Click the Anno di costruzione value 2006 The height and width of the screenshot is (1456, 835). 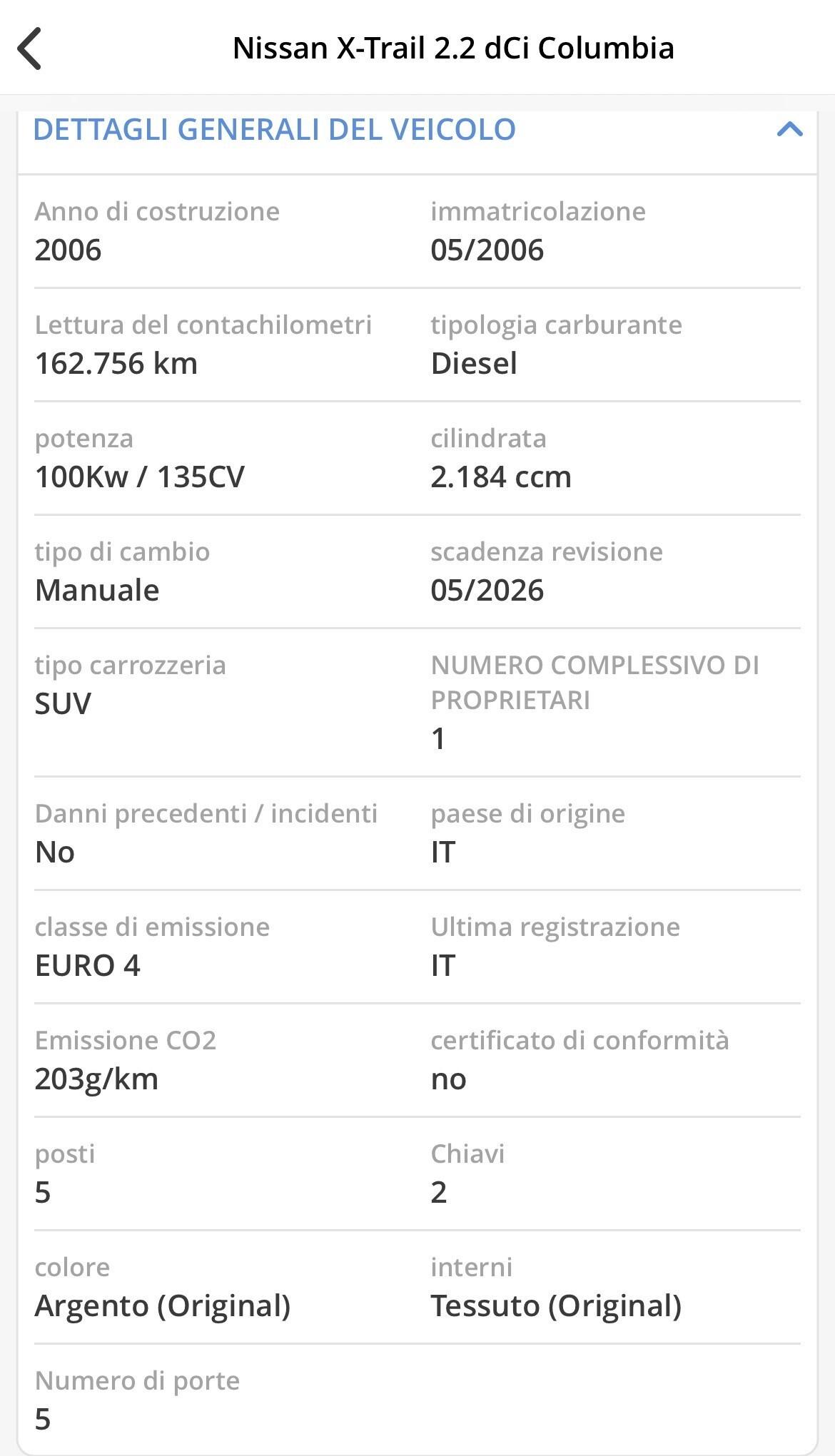coord(69,250)
